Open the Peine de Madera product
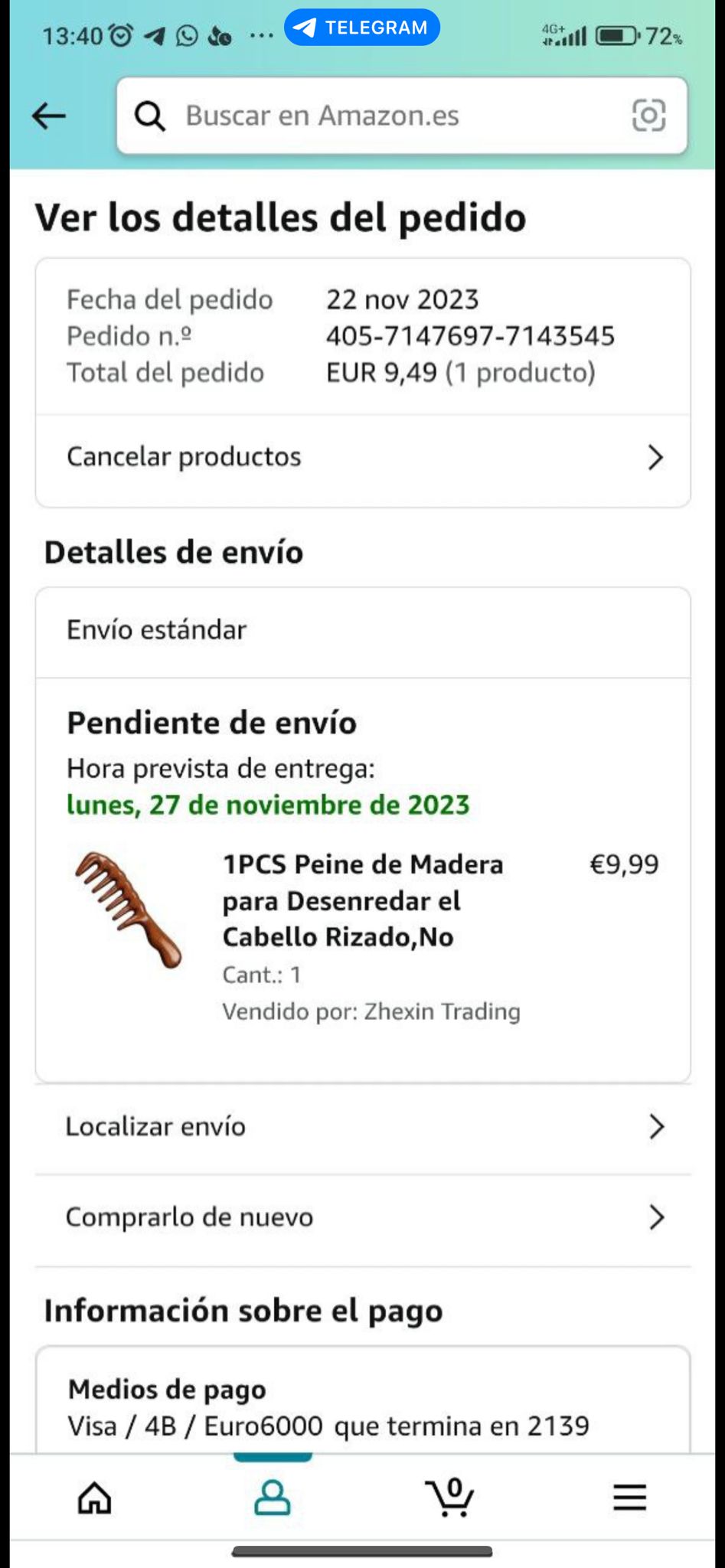 coord(362,900)
